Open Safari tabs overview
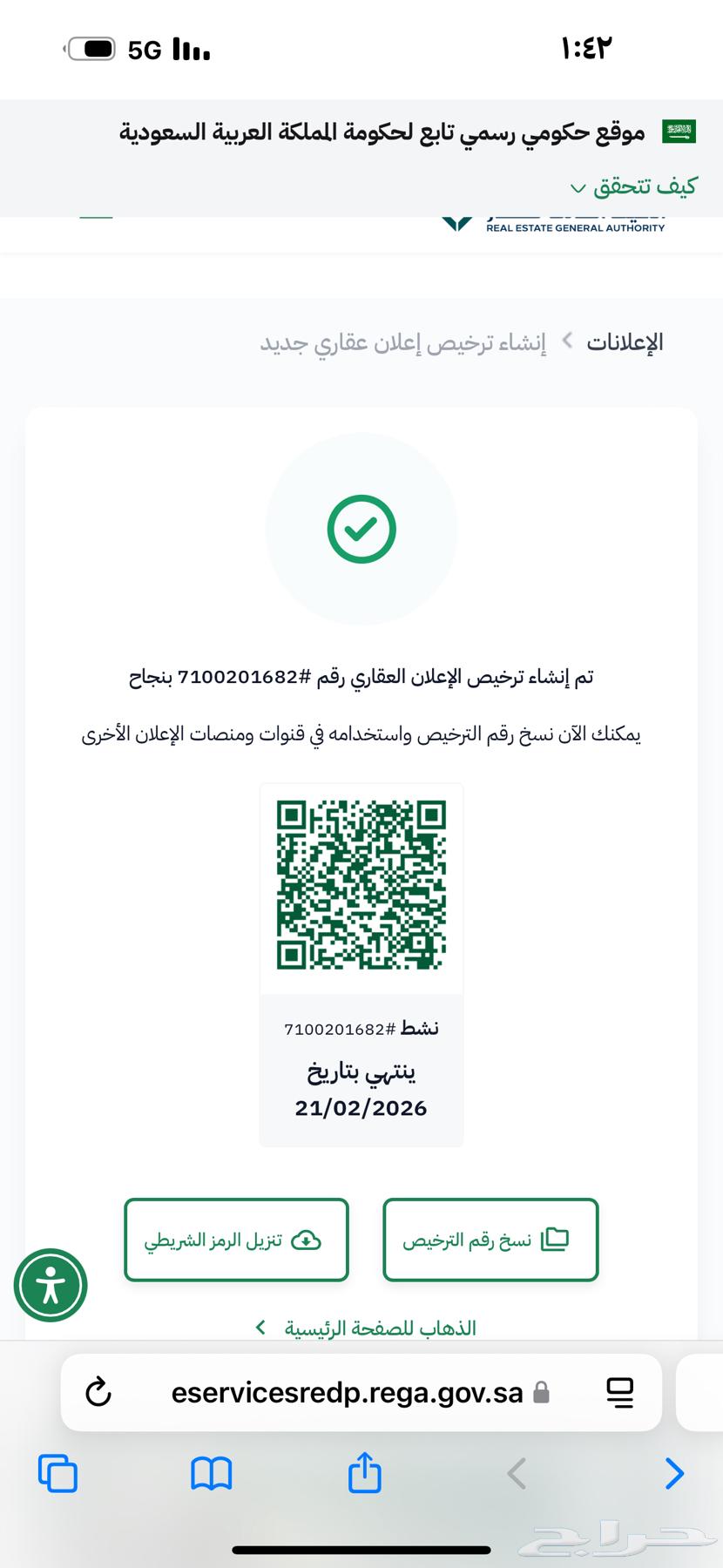The image size is (723, 1568). click(57, 1474)
